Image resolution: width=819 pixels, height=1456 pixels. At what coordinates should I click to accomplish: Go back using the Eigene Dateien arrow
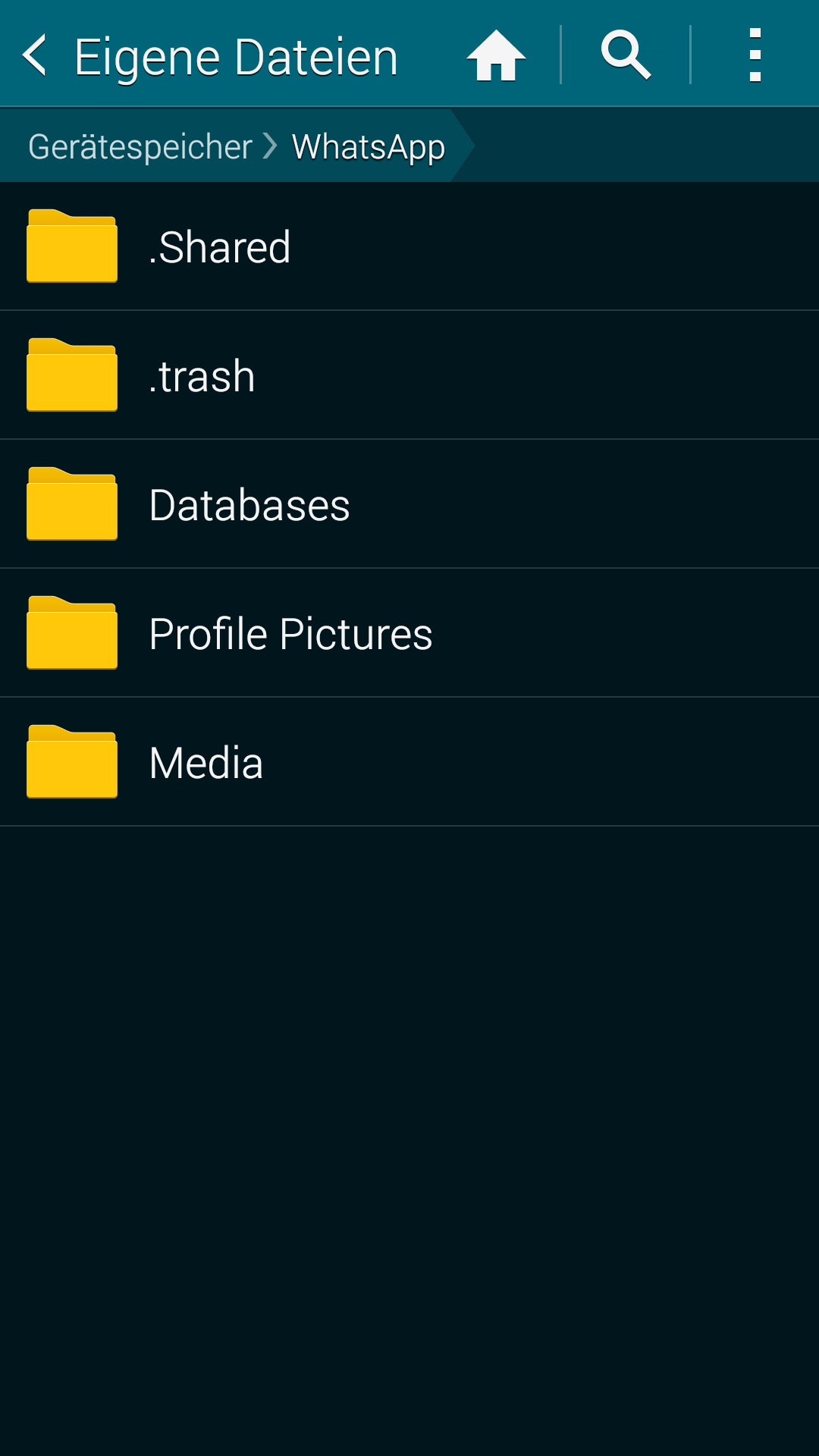35,55
